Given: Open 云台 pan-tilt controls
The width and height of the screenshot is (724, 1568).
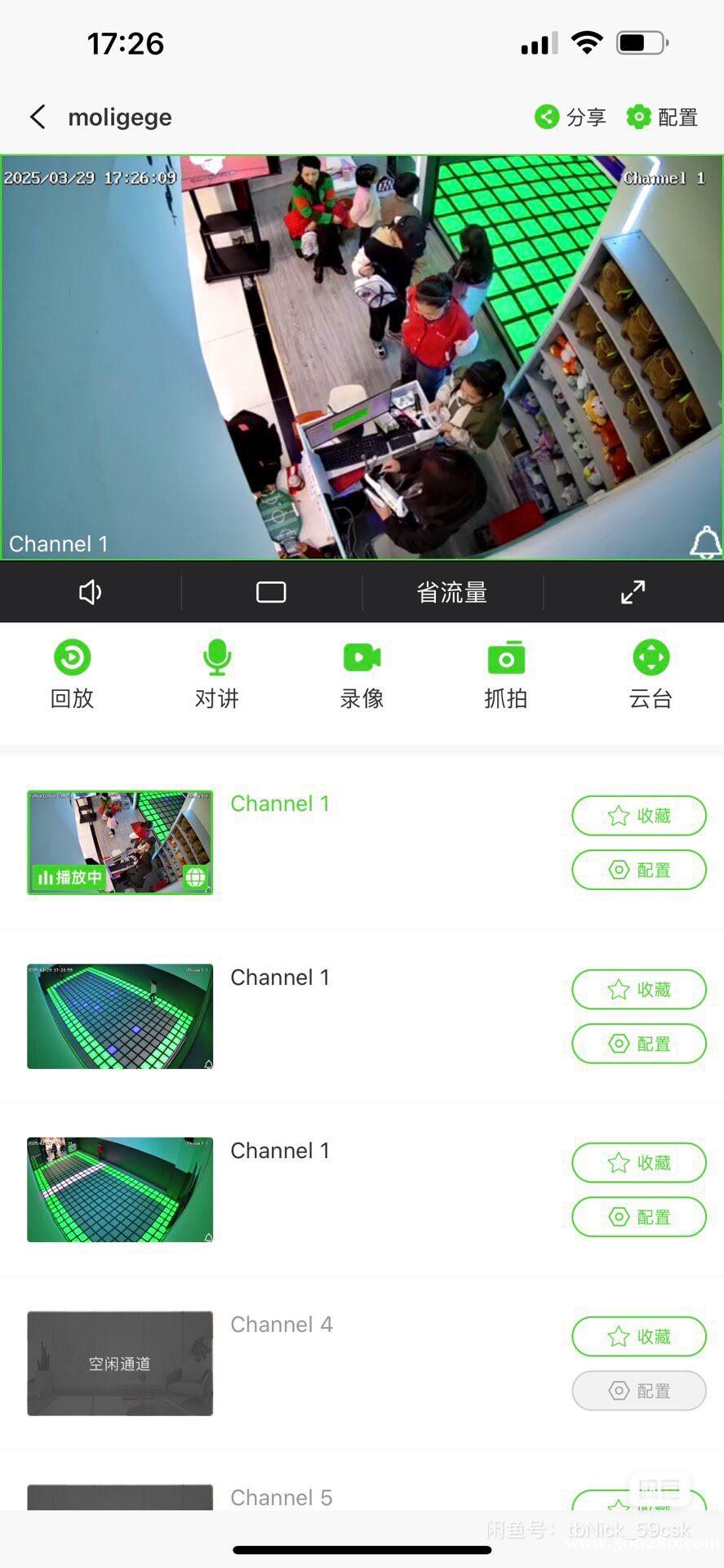Looking at the screenshot, I should (651, 675).
